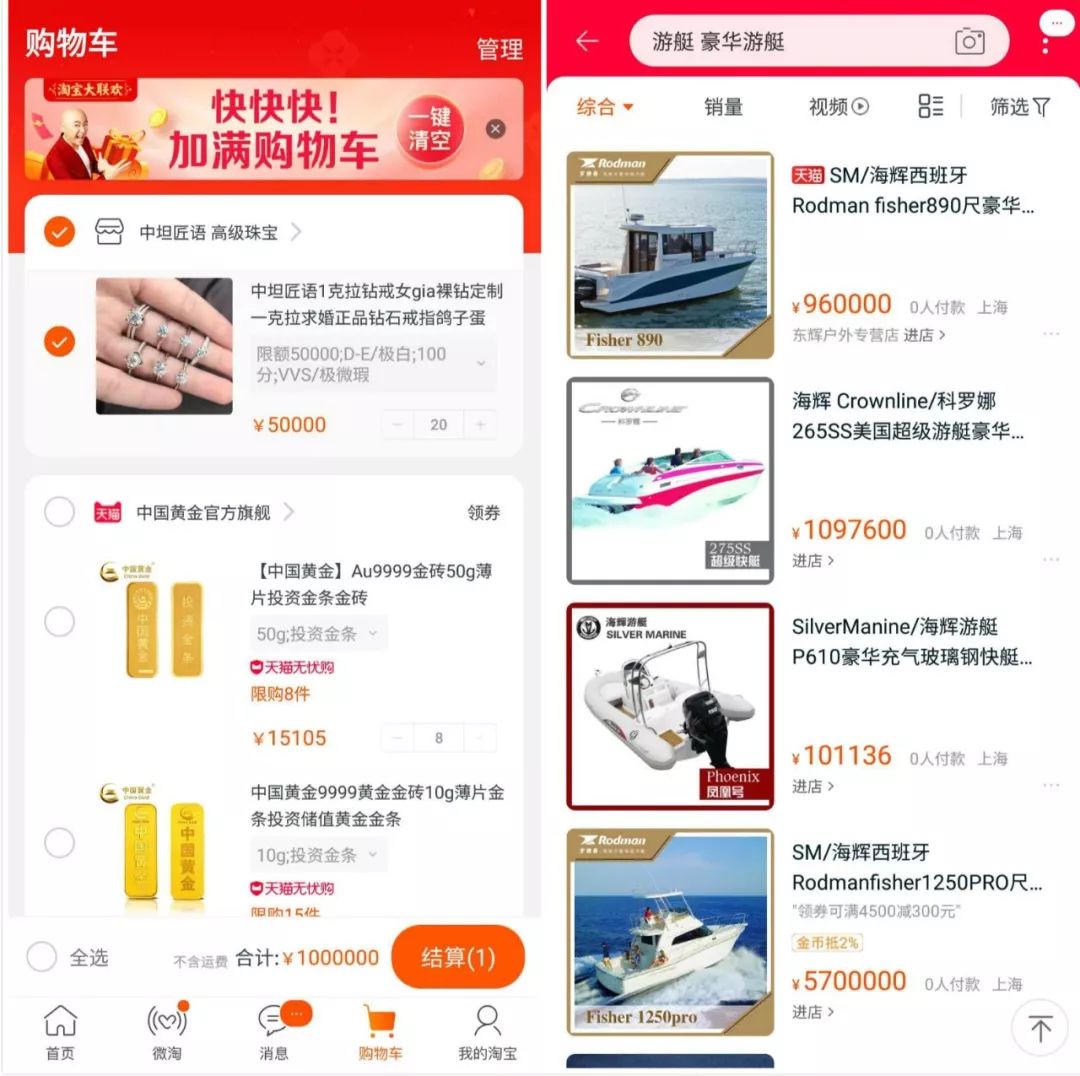
Task: Open the camera image search icon
Action: [x=969, y=41]
